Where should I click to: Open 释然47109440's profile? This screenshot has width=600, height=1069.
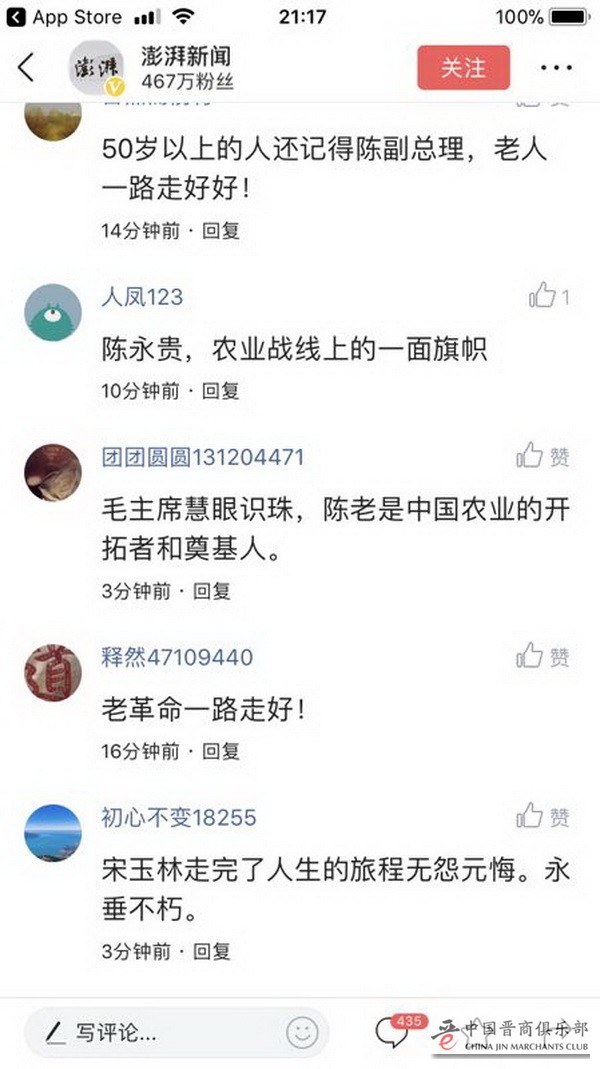176,657
